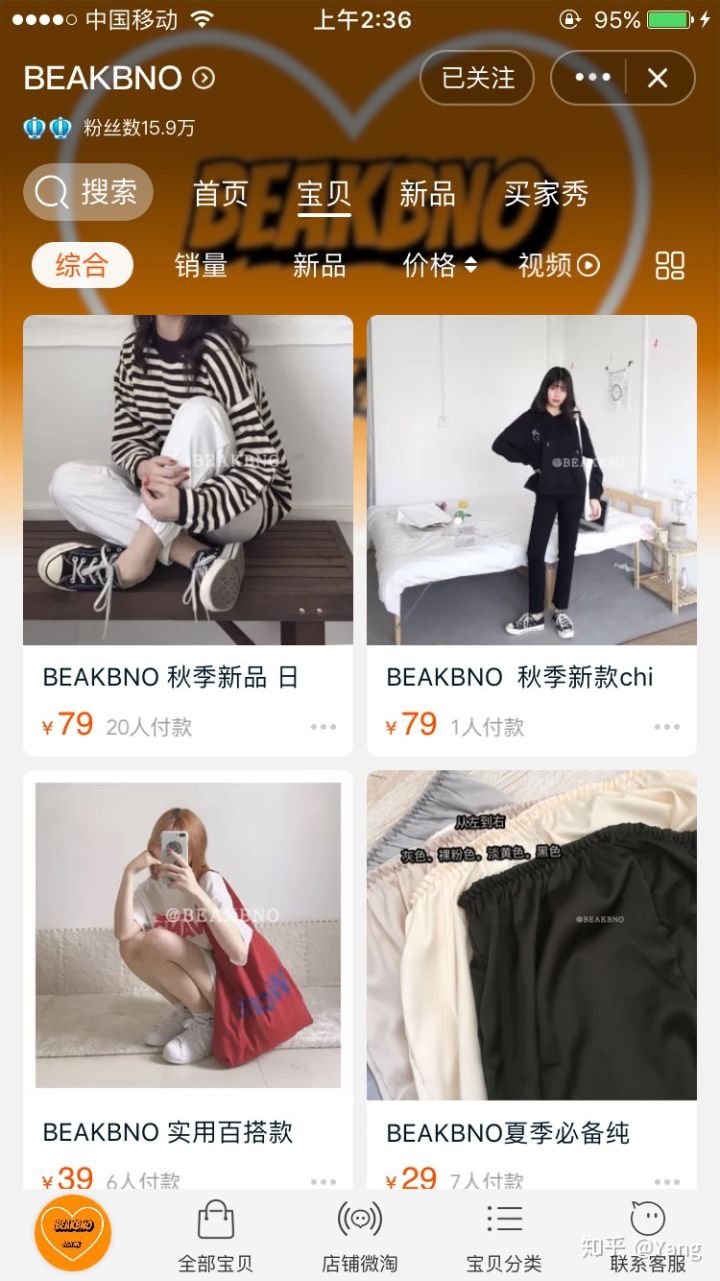Tap the 已关注 follow button
The image size is (720, 1281).
point(477,78)
